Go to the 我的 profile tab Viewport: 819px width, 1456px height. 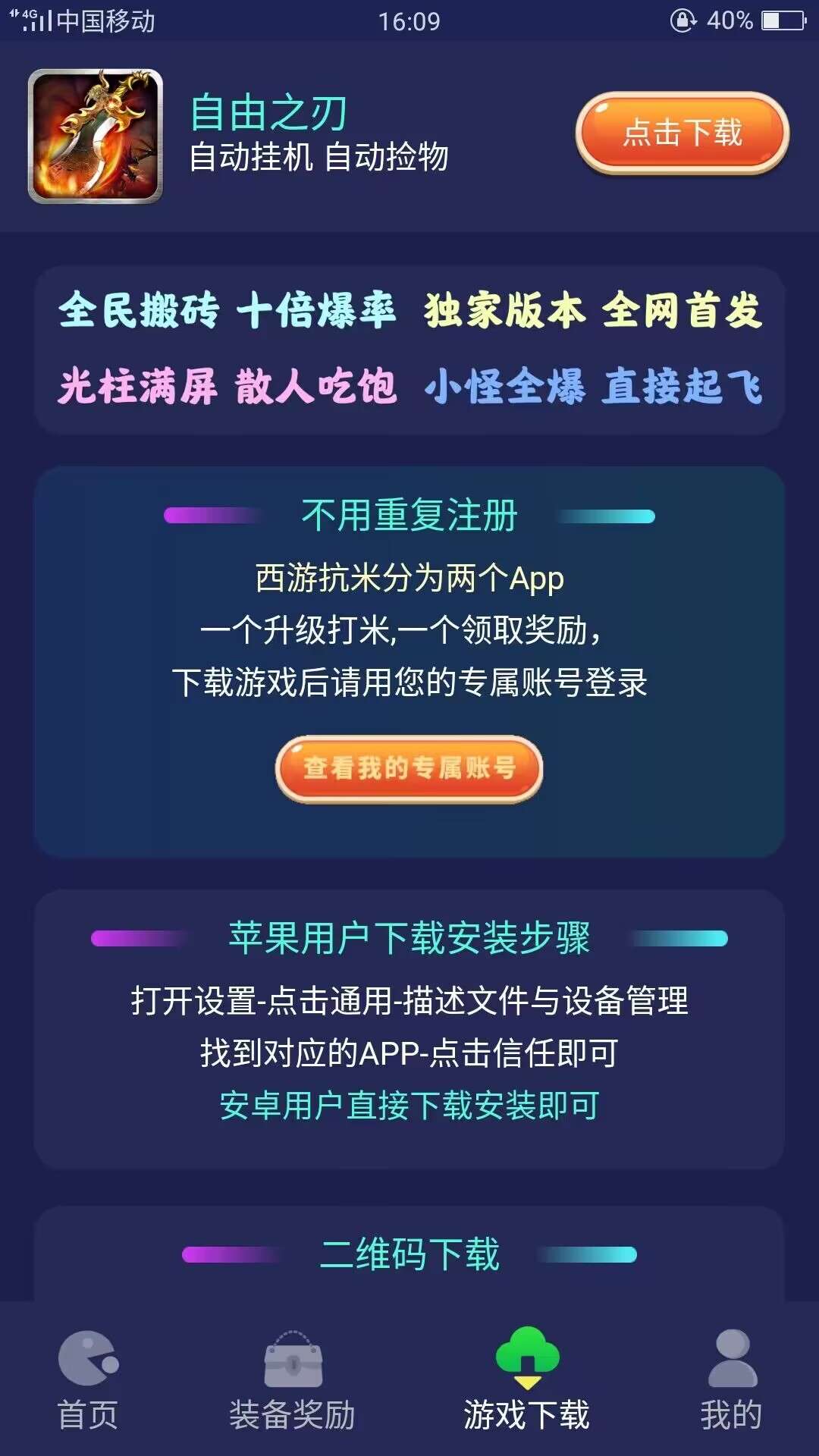pyautogui.click(x=731, y=1379)
